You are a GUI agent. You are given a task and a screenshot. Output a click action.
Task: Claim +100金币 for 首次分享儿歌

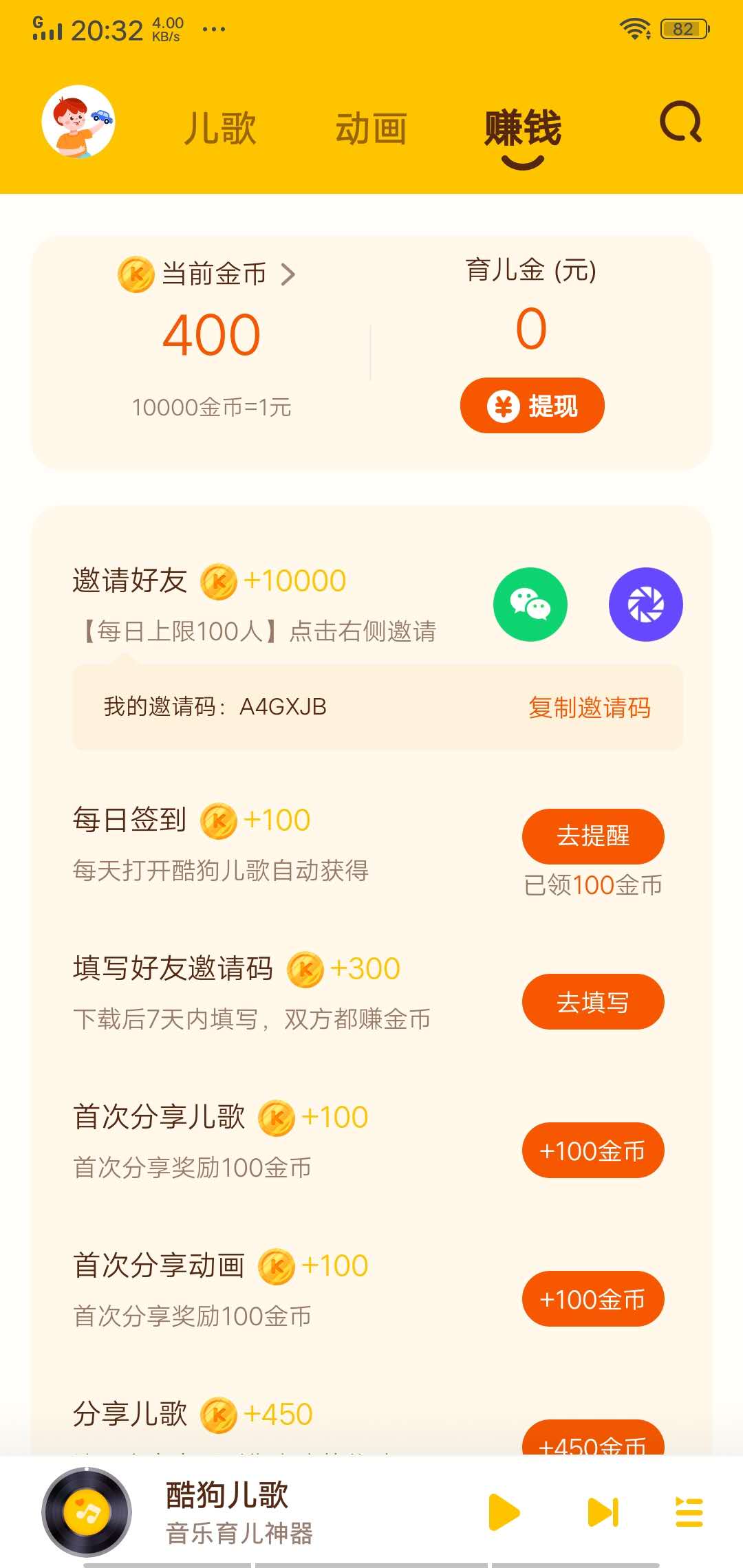pyautogui.click(x=593, y=1151)
